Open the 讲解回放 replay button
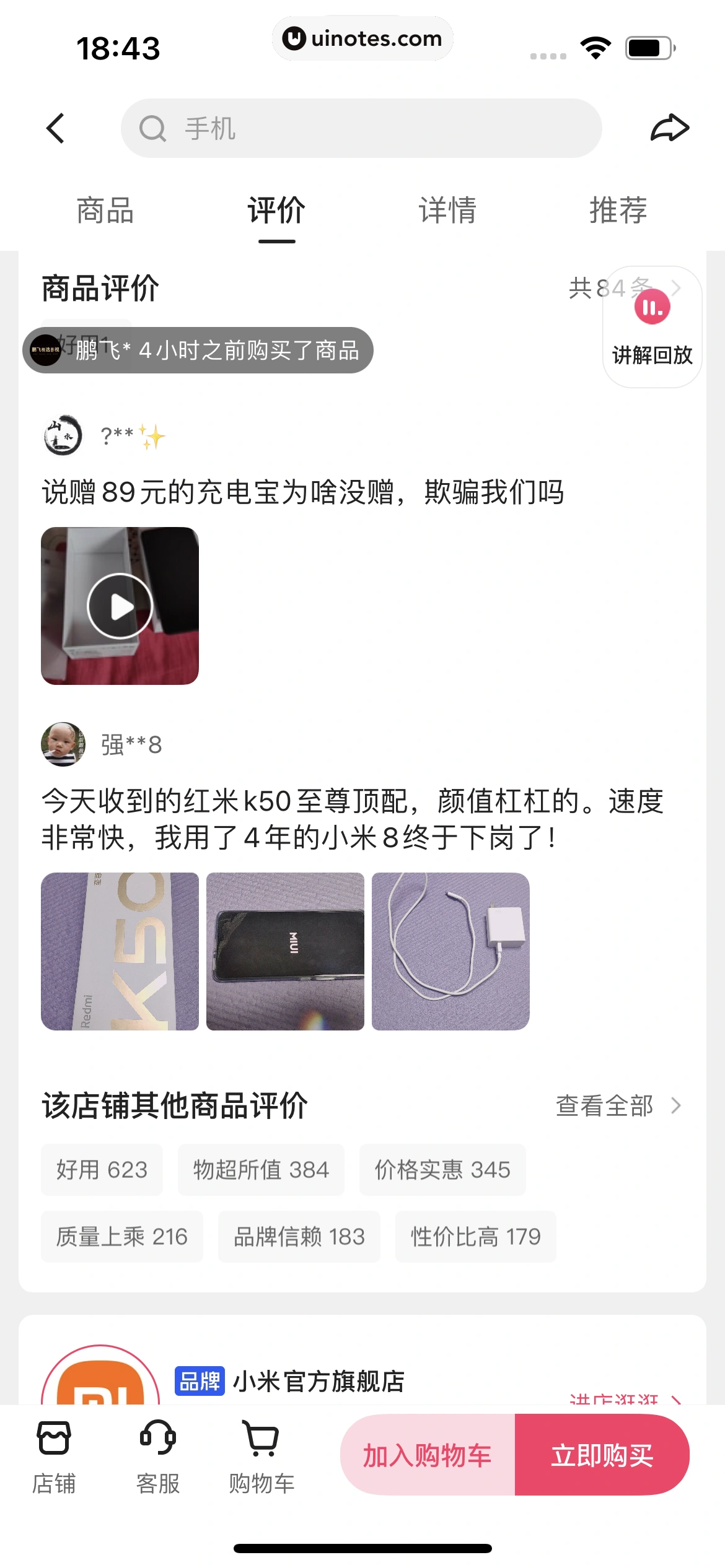 coord(652,327)
